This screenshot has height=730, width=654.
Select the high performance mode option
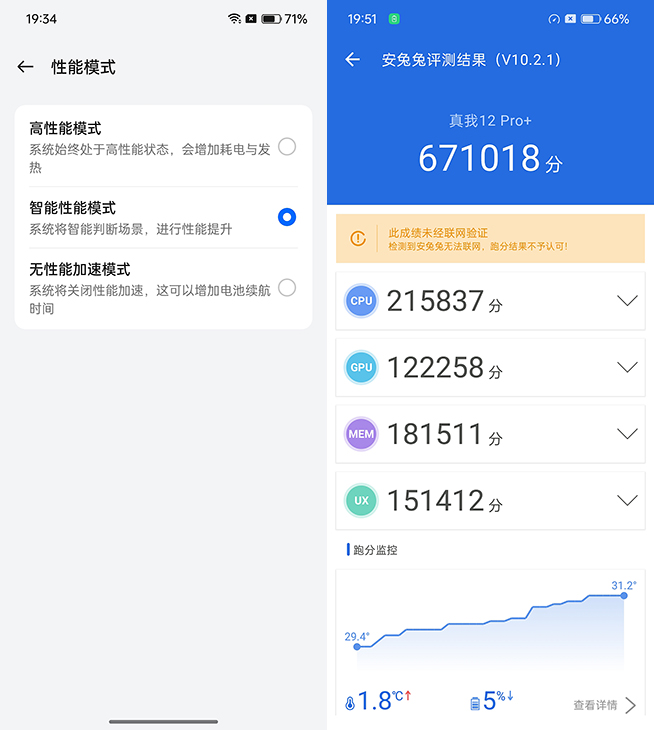click(286, 147)
